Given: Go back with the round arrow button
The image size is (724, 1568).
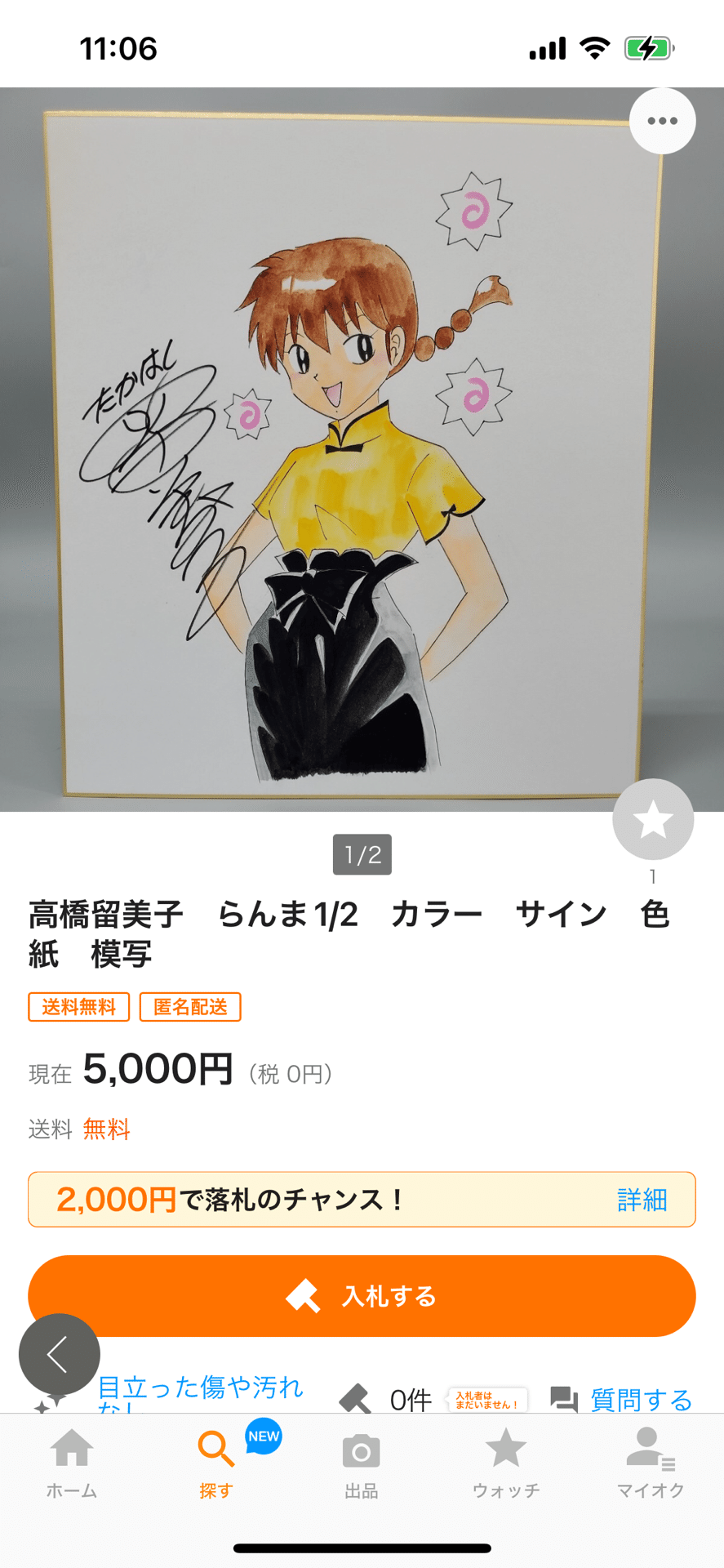Looking at the screenshot, I should pyautogui.click(x=60, y=1354).
